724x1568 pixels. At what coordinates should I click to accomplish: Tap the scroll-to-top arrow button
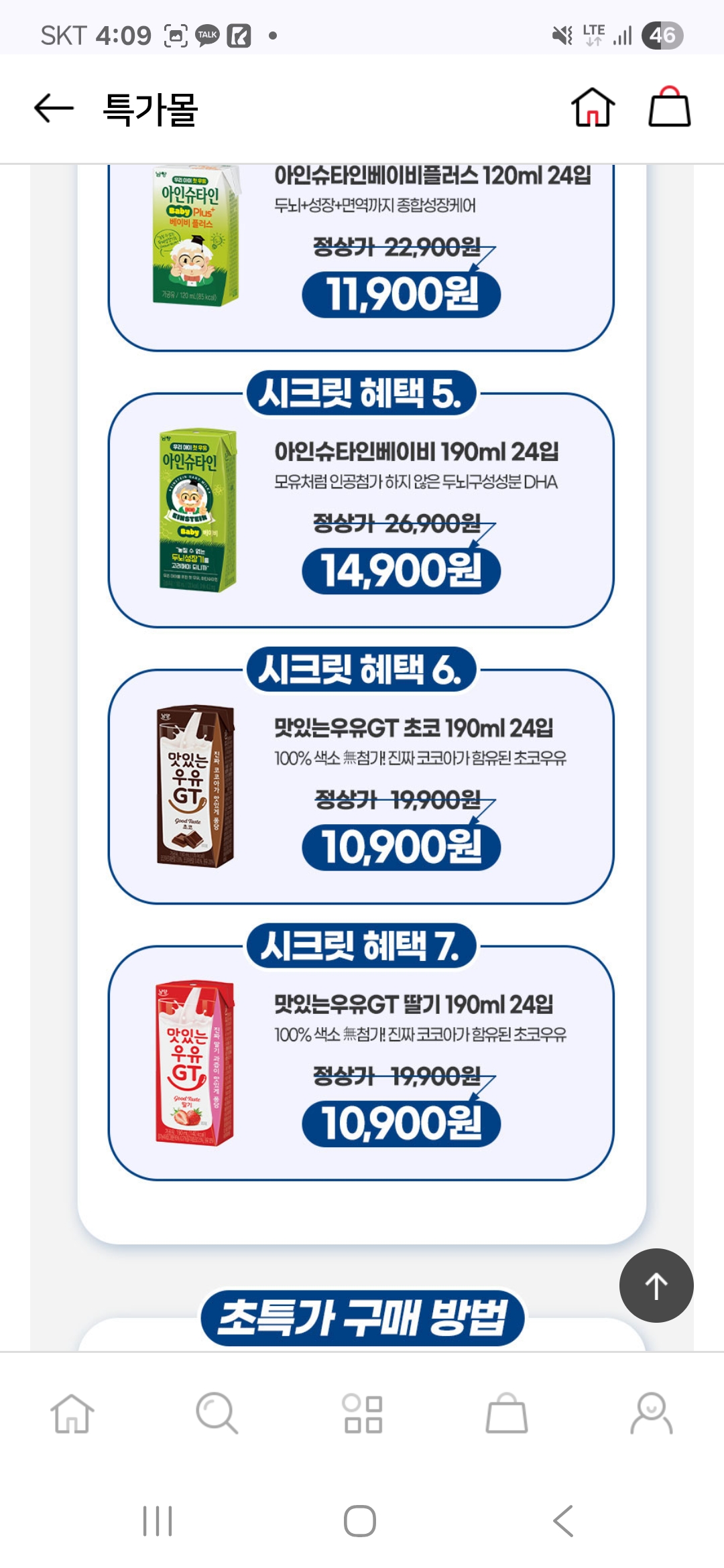(x=656, y=1285)
